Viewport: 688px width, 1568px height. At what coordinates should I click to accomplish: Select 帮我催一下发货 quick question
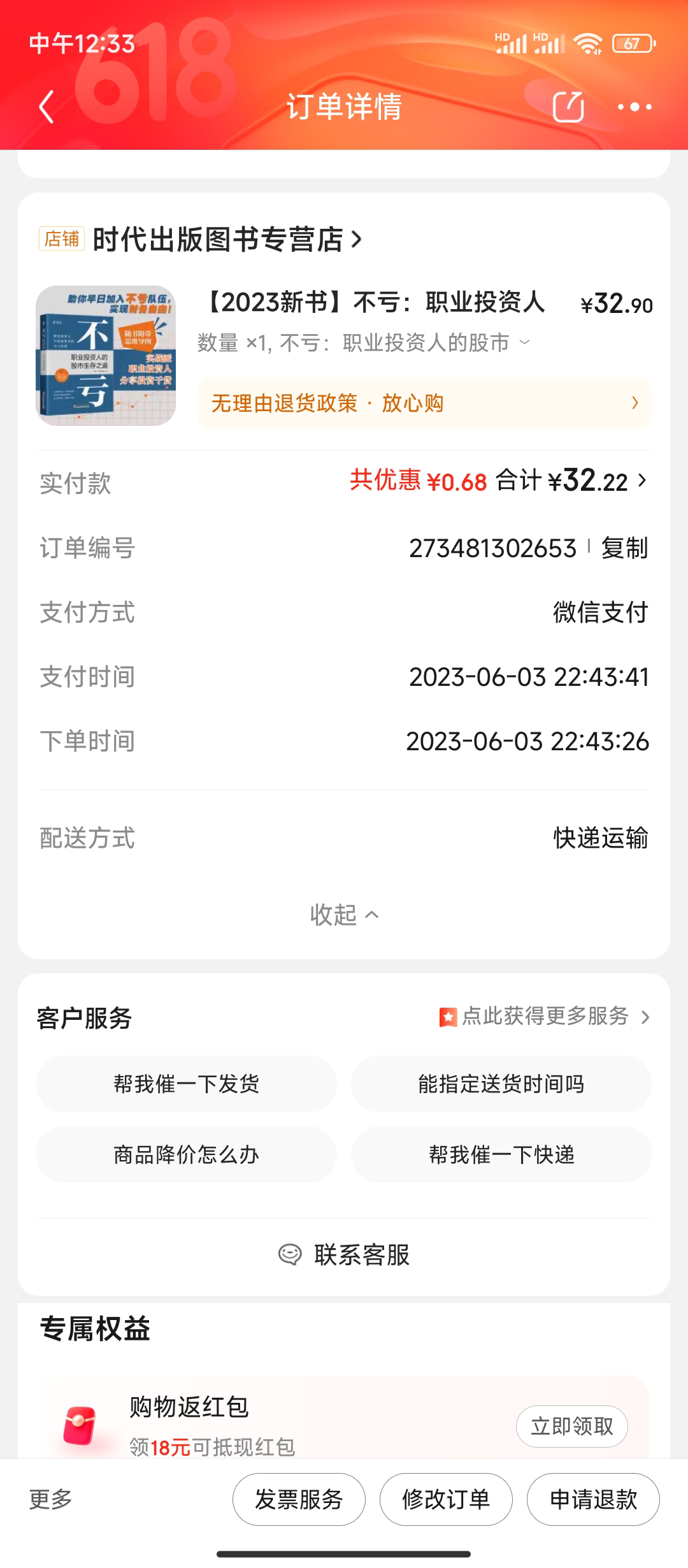pos(186,1084)
